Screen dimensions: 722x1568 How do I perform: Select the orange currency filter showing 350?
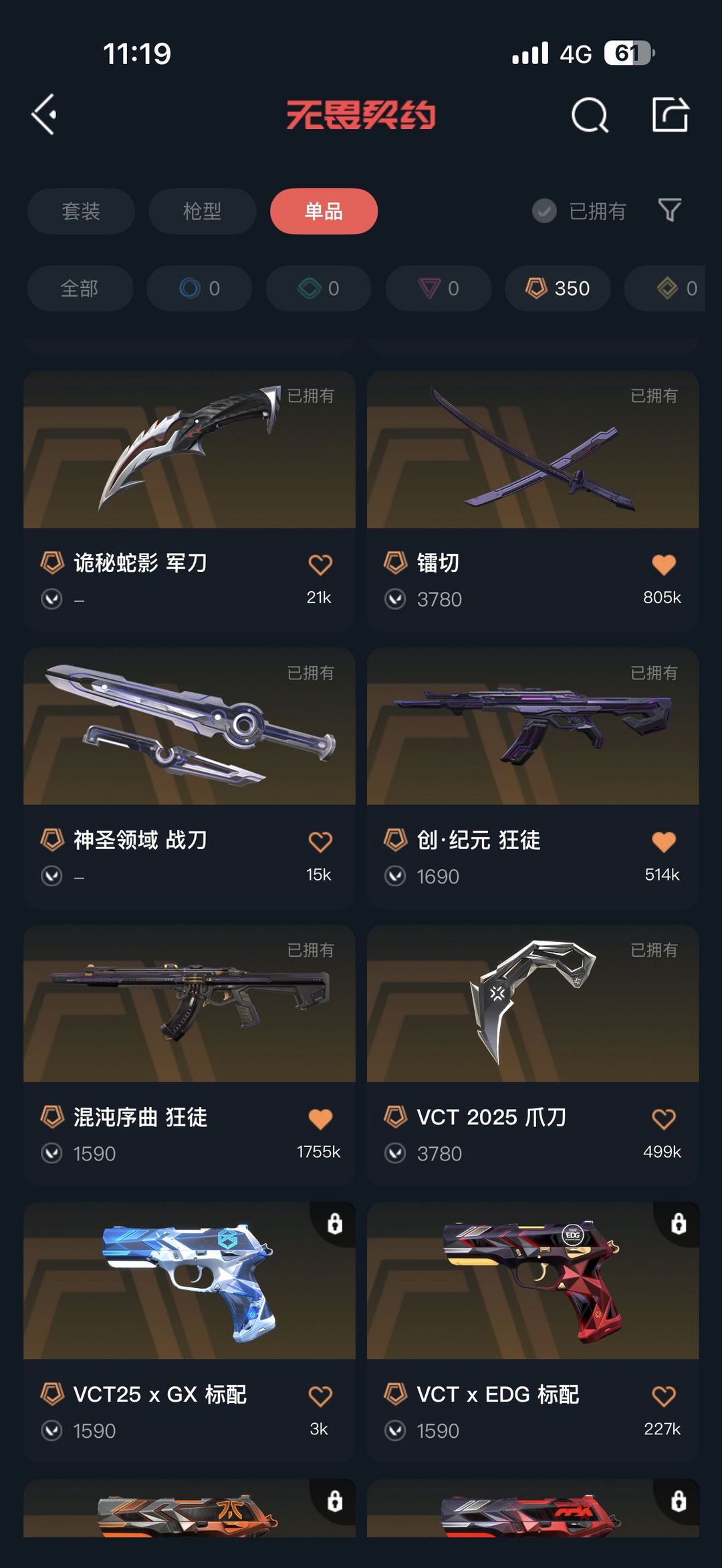558,288
